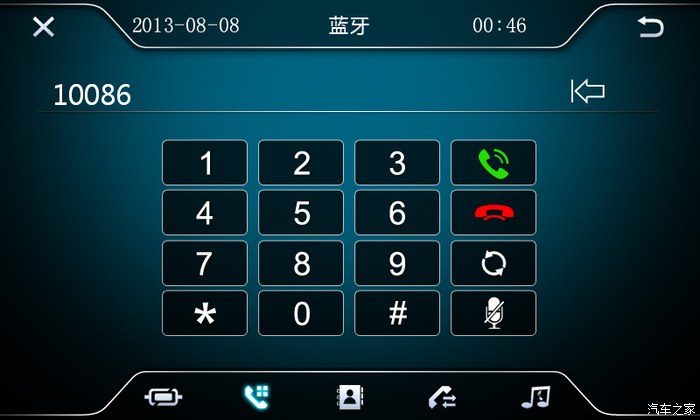Switch to the Bluetooth music tab
Image resolution: width=700 pixels, height=420 pixels.
click(x=536, y=397)
